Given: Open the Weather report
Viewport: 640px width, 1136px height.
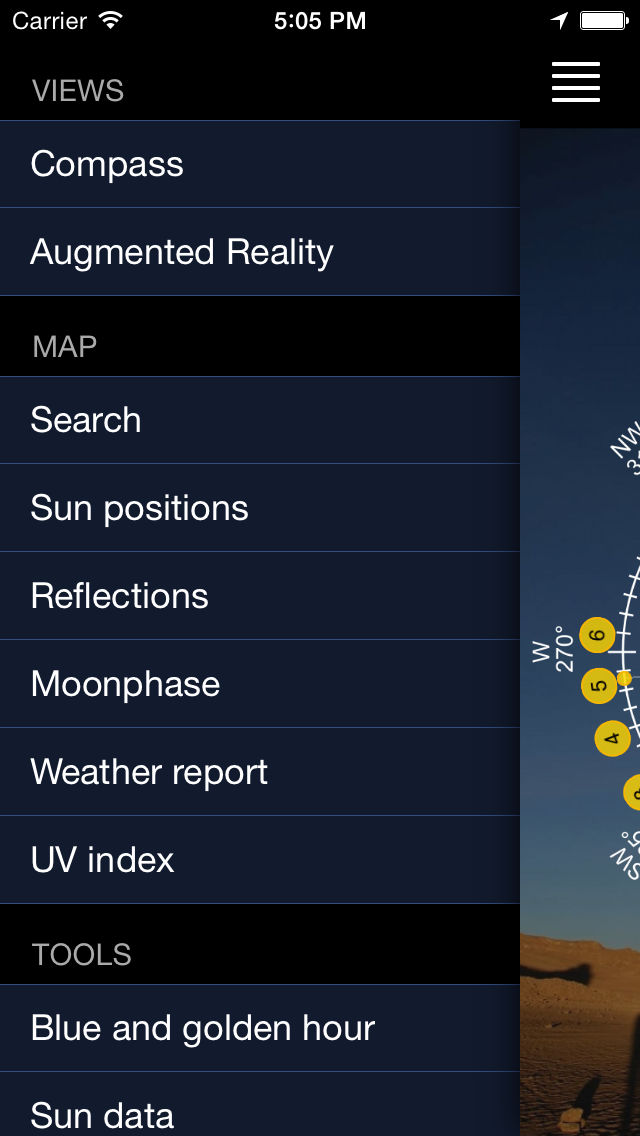Looking at the screenshot, I should click(259, 772).
